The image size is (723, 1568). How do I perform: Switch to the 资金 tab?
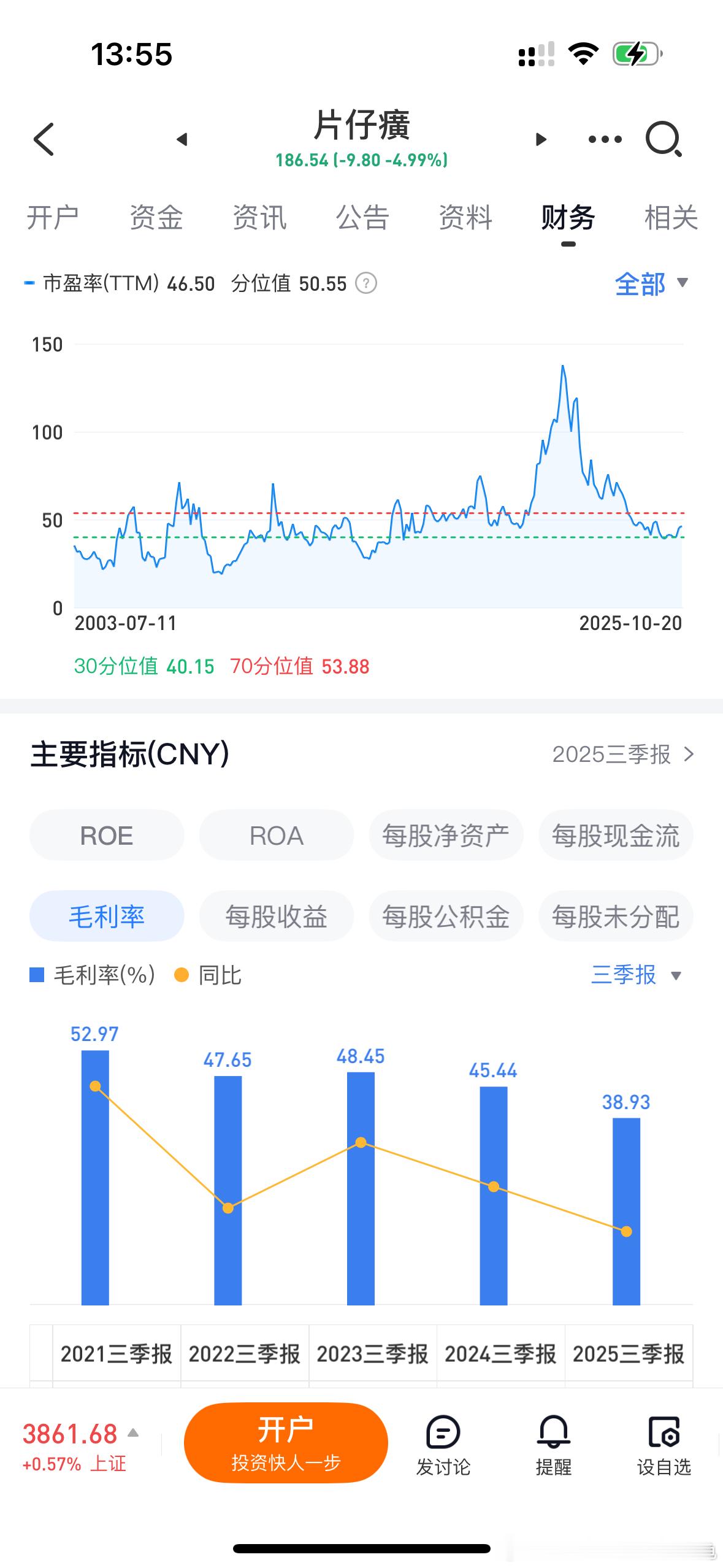click(156, 218)
